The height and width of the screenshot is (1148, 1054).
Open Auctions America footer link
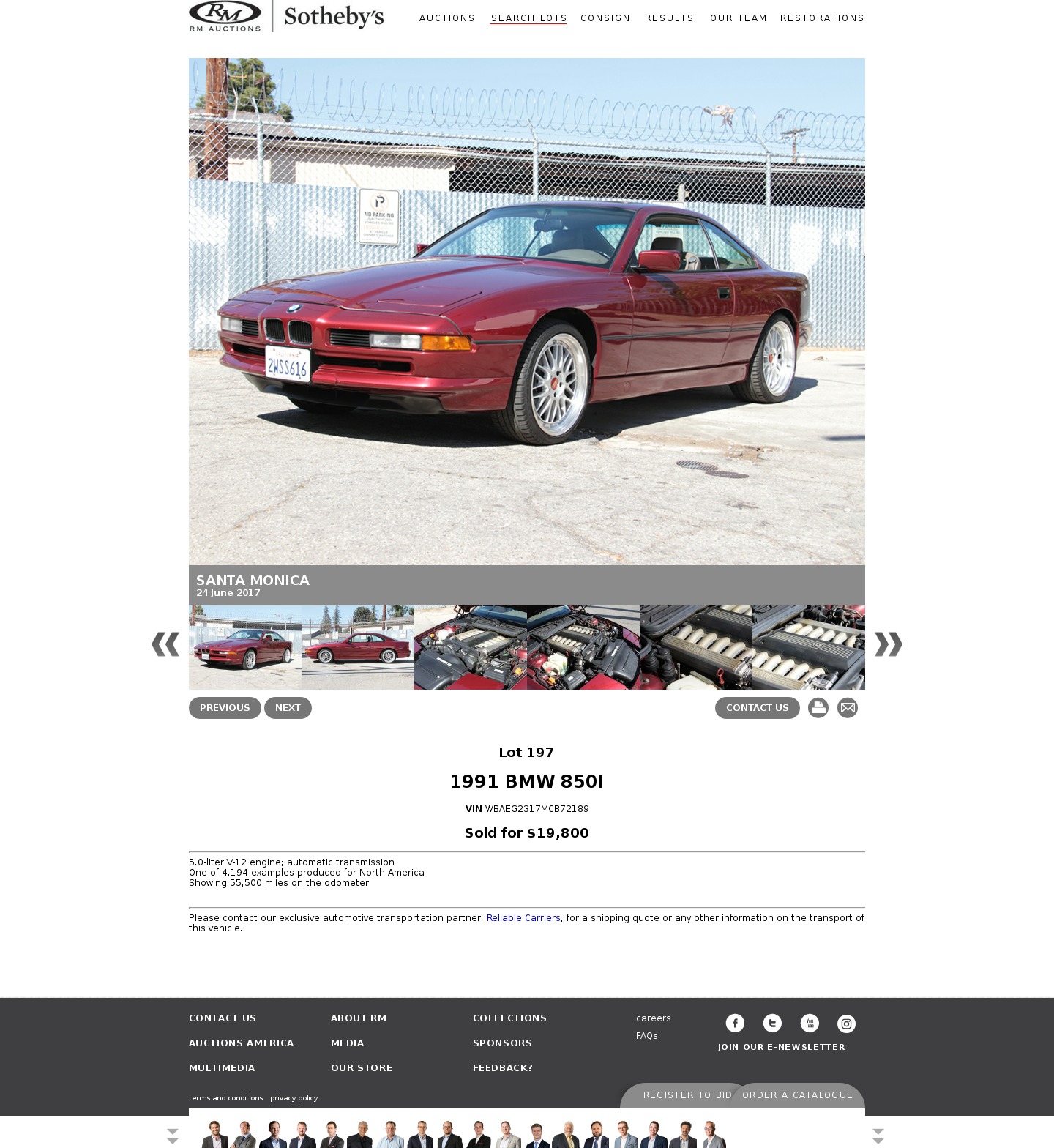[x=241, y=1043]
